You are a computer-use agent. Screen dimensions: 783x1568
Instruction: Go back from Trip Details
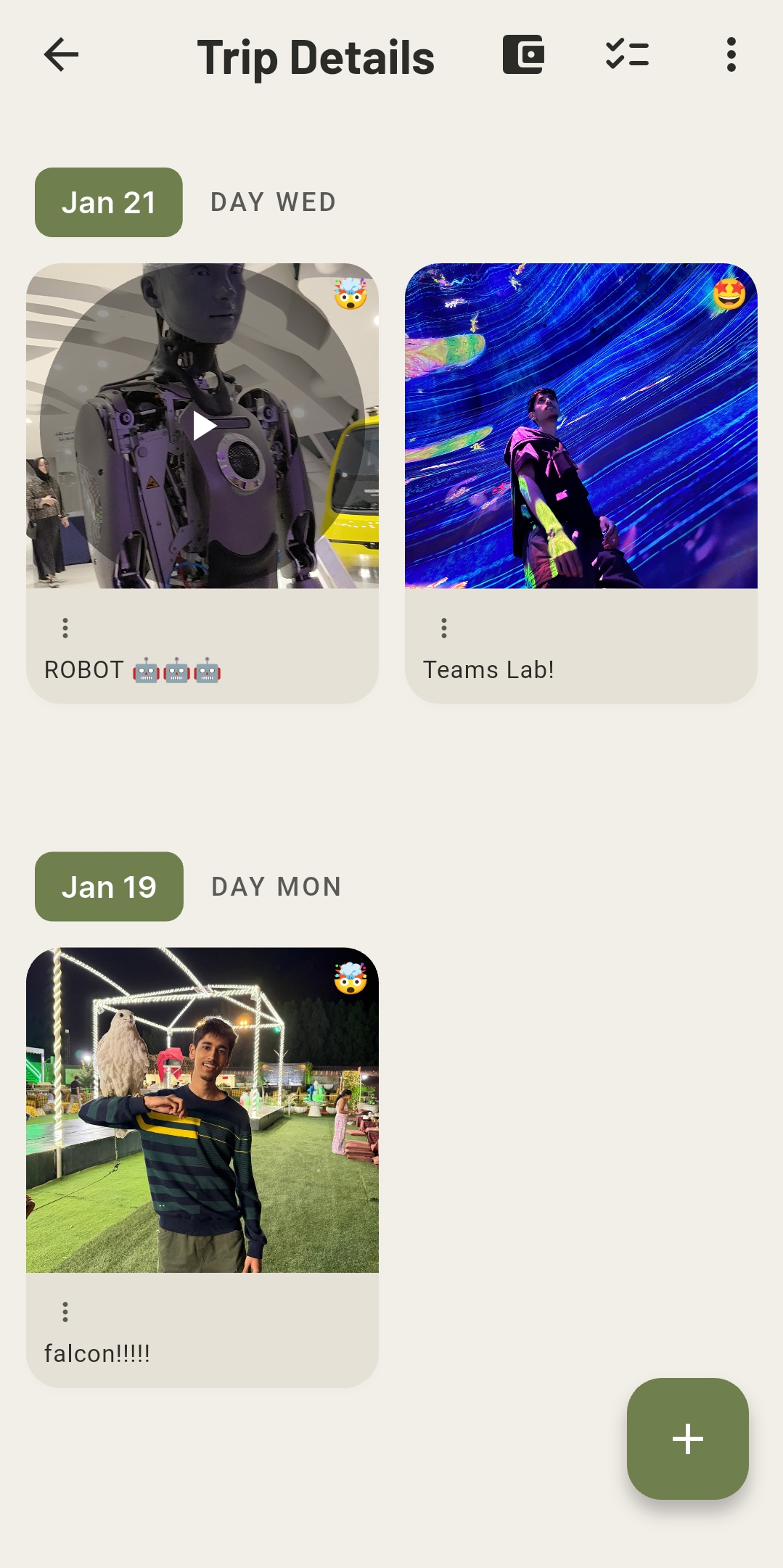[61, 55]
